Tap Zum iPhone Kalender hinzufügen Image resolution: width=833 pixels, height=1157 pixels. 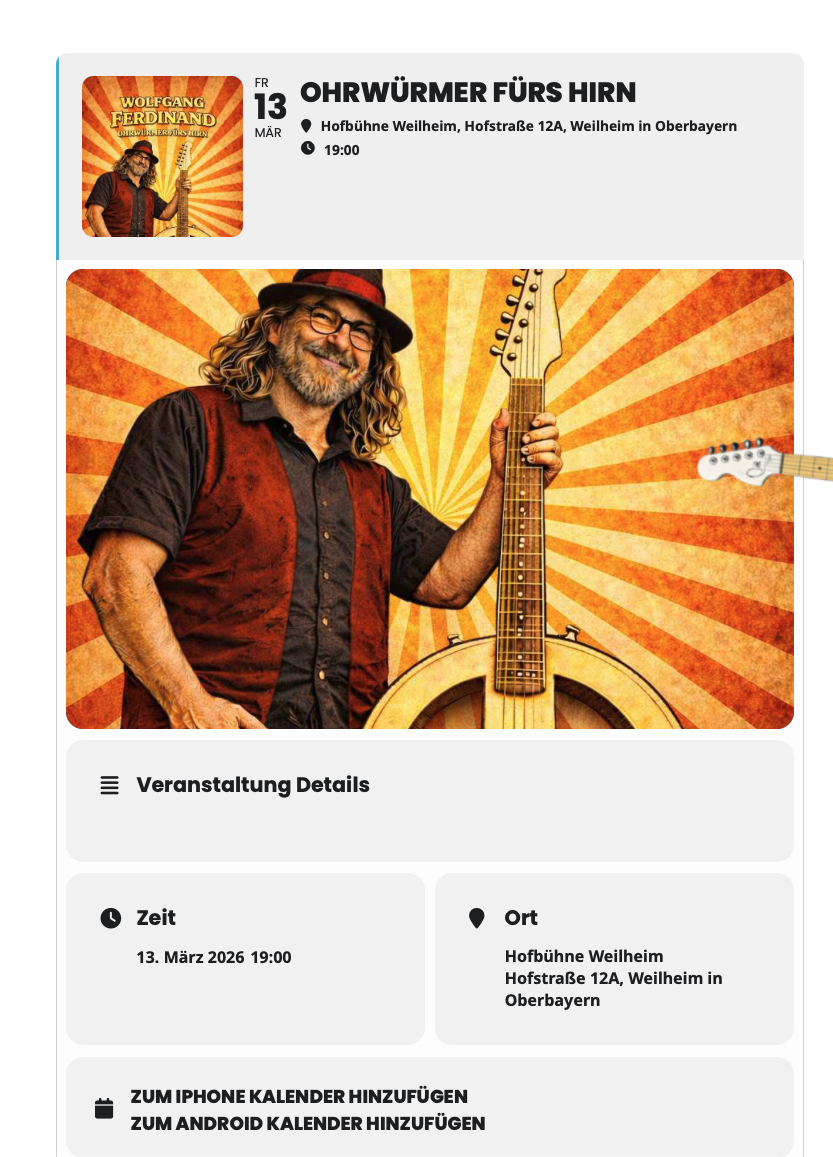299,1096
